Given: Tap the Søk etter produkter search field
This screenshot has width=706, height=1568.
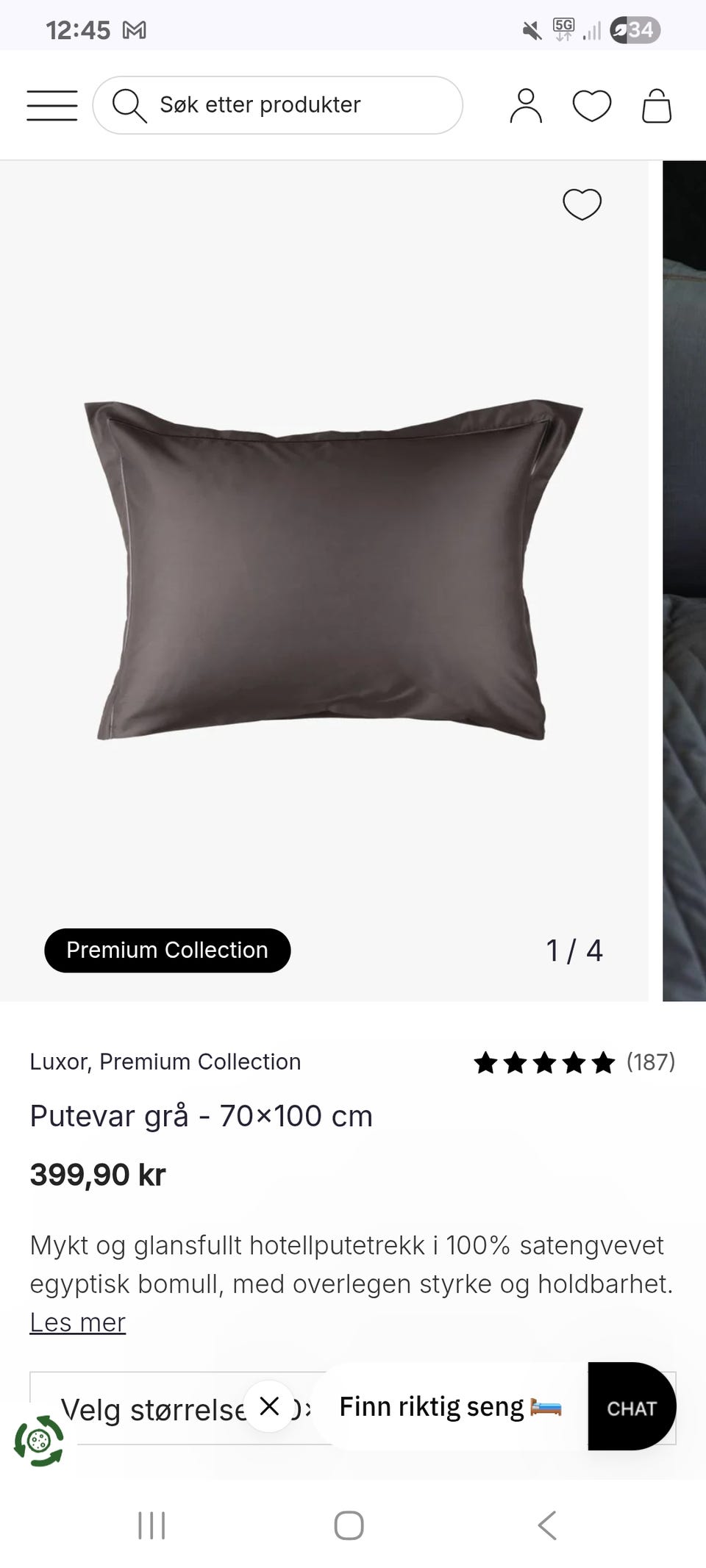Looking at the screenshot, I should (x=277, y=105).
